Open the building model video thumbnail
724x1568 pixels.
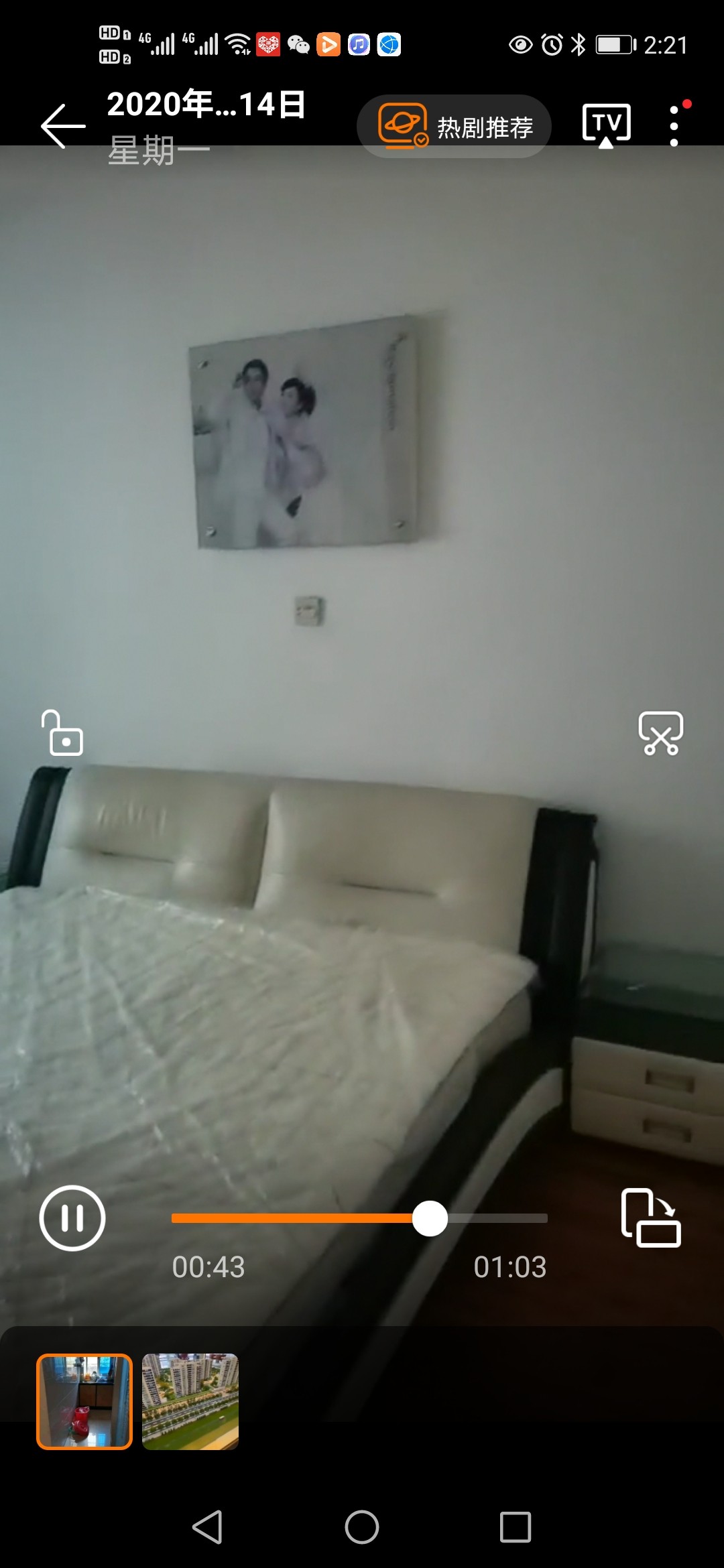pos(190,1401)
